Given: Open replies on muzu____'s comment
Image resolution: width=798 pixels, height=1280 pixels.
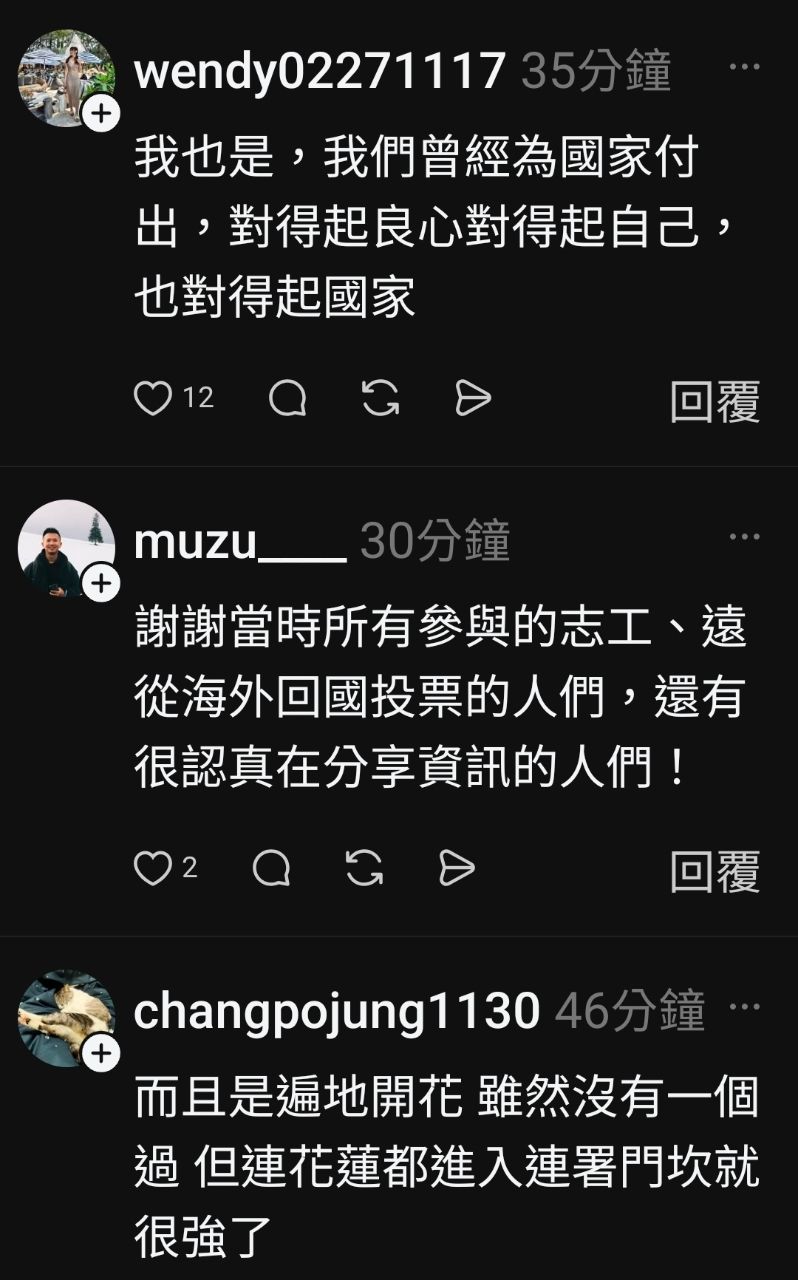Looking at the screenshot, I should click(x=271, y=868).
